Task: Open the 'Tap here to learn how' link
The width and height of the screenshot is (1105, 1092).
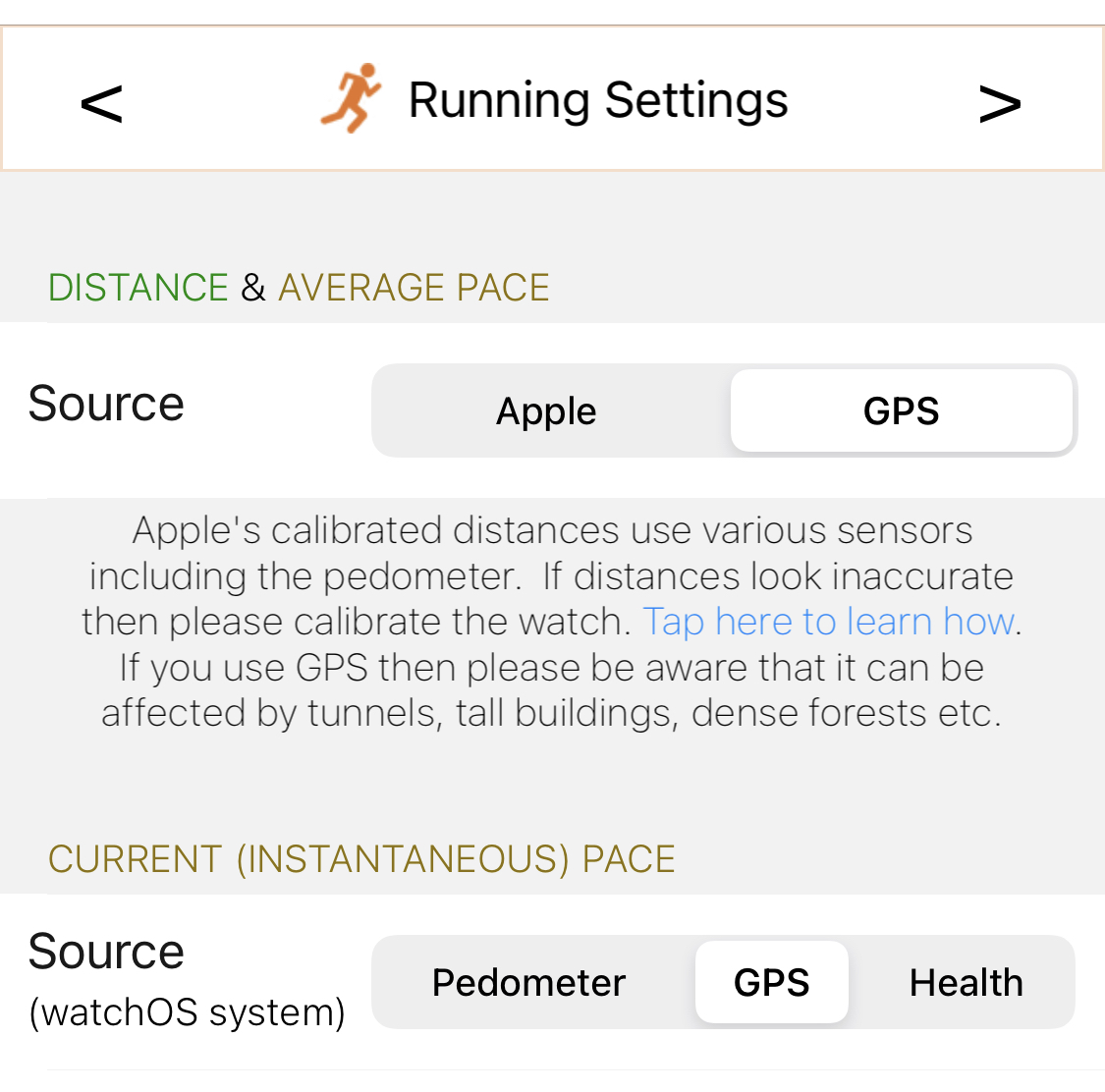Action: (828, 622)
